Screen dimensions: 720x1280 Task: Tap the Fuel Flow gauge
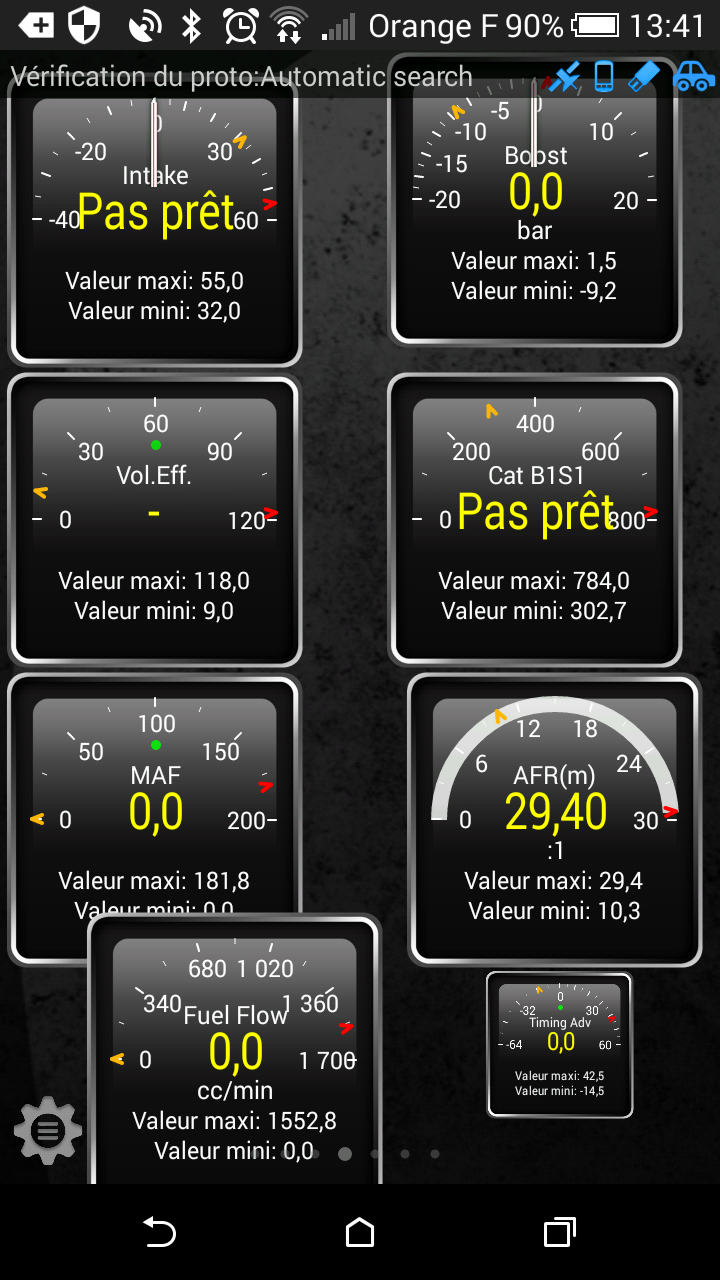click(x=235, y=1050)
